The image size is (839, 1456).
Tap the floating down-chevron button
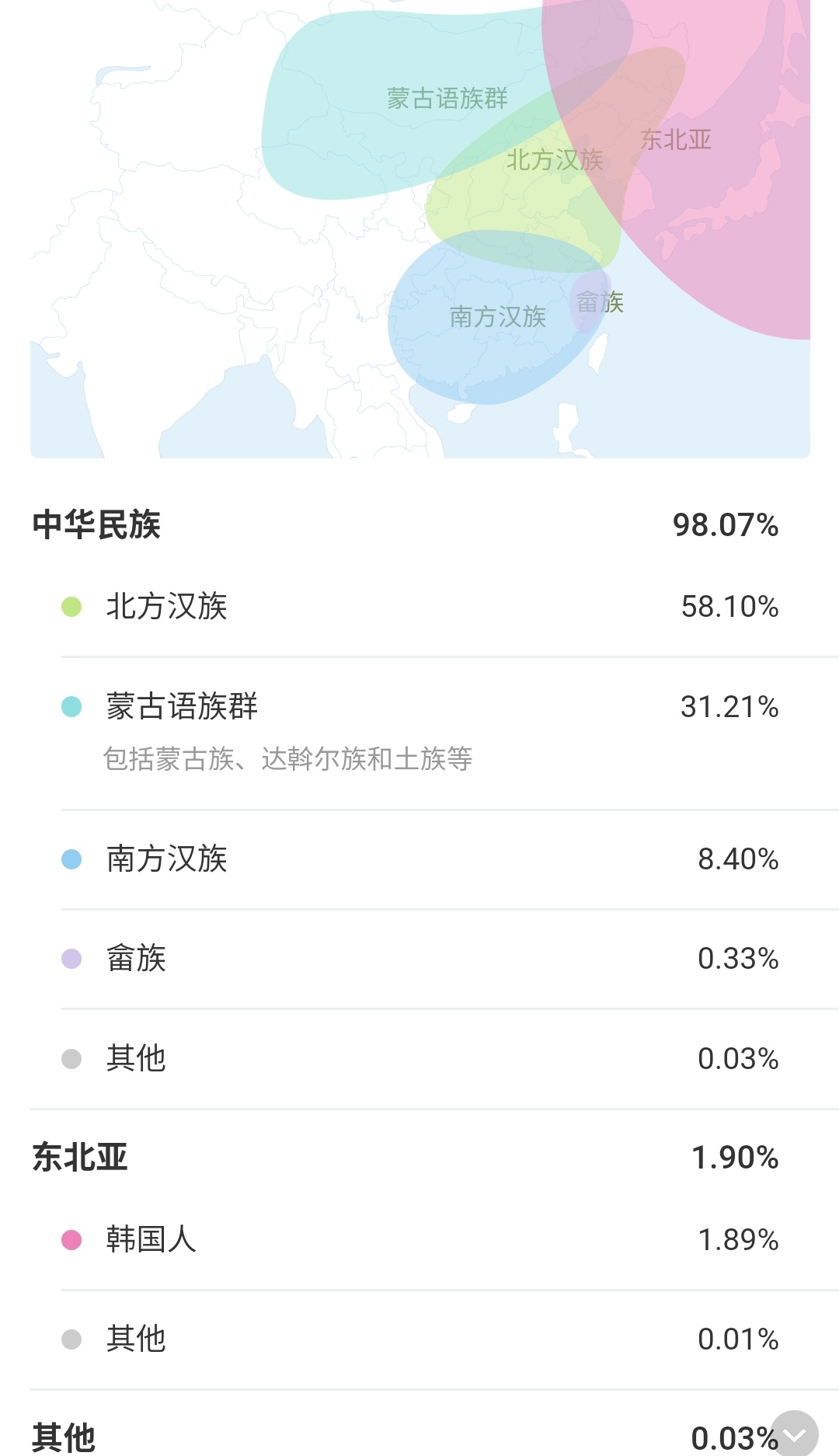794,1433
